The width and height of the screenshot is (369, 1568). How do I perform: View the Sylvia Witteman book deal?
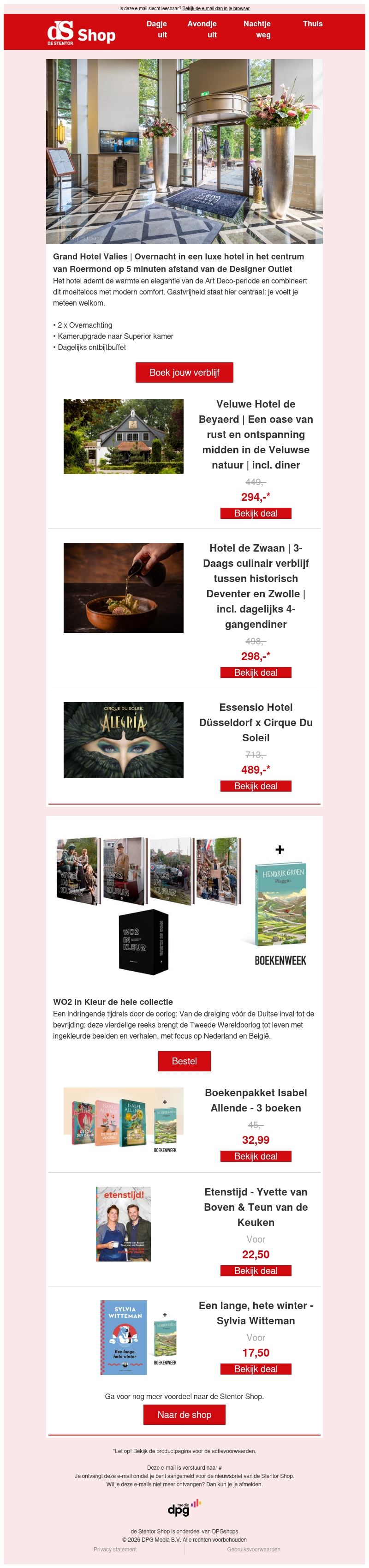(256, 1369)
